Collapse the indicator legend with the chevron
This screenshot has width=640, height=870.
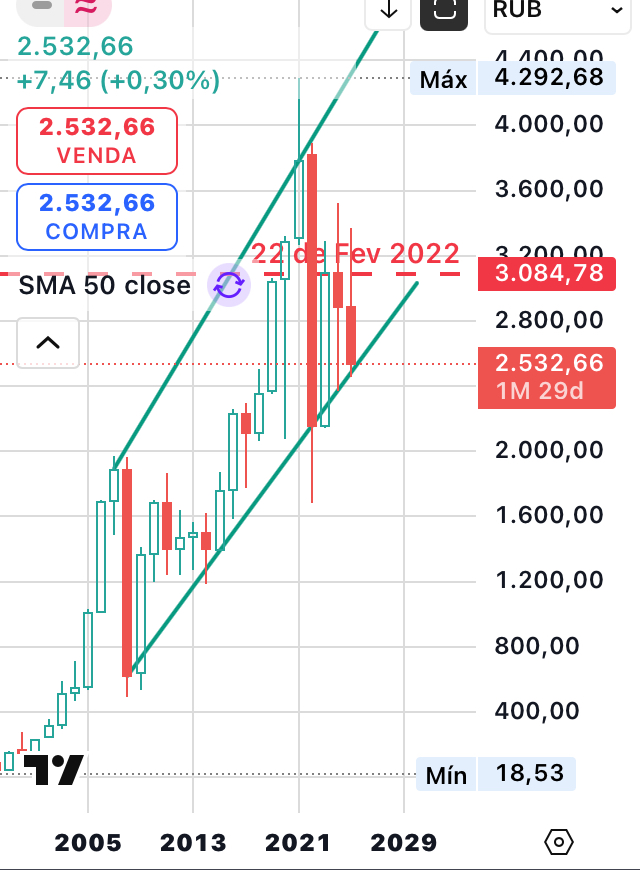point(48,342)
